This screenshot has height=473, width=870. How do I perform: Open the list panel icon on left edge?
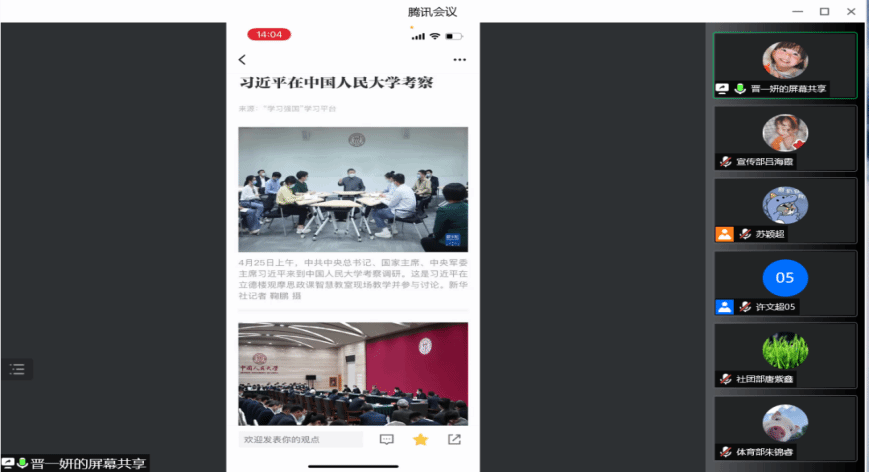click(x=16, y=368)
